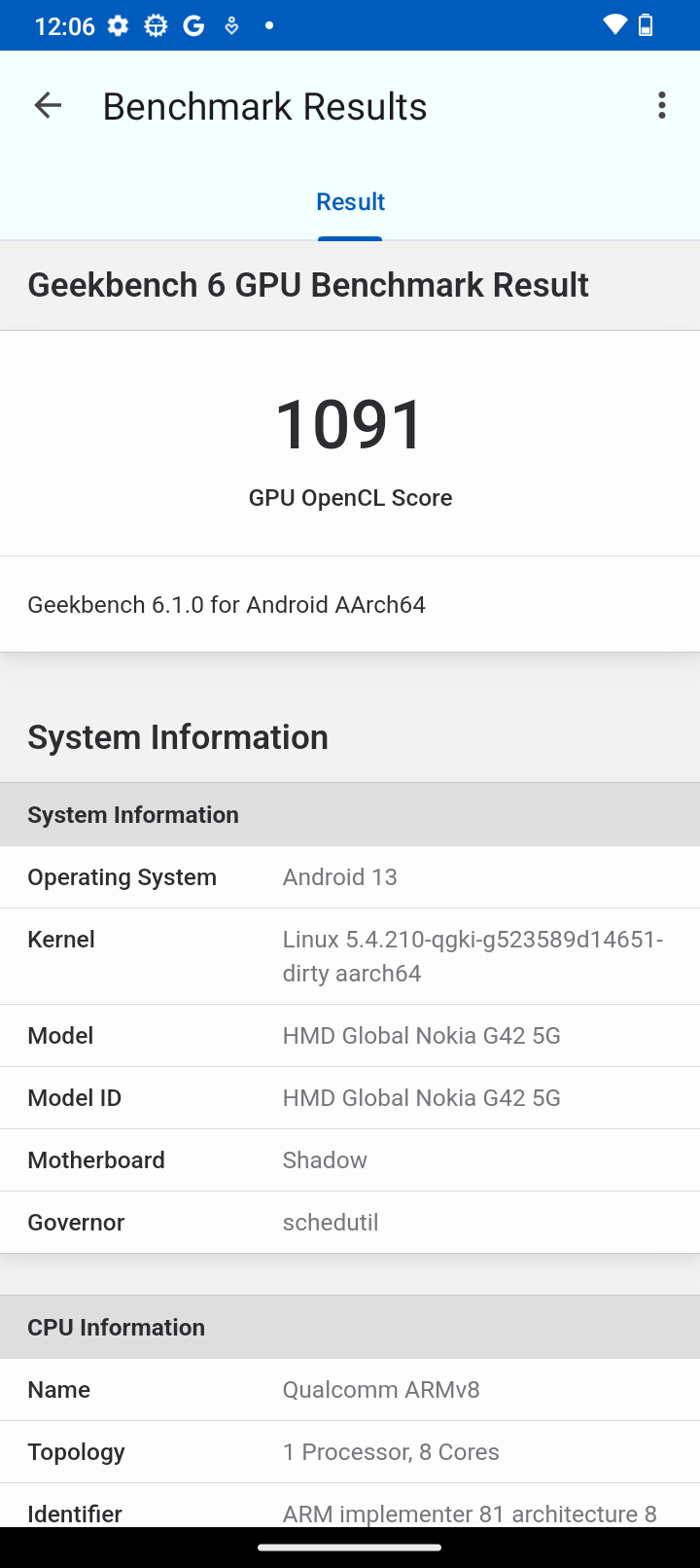Image resolution: width=700 pixels, height=1568 pixels.
Task: Tap the settings gear in the status bar
Action: coord(117,25)
